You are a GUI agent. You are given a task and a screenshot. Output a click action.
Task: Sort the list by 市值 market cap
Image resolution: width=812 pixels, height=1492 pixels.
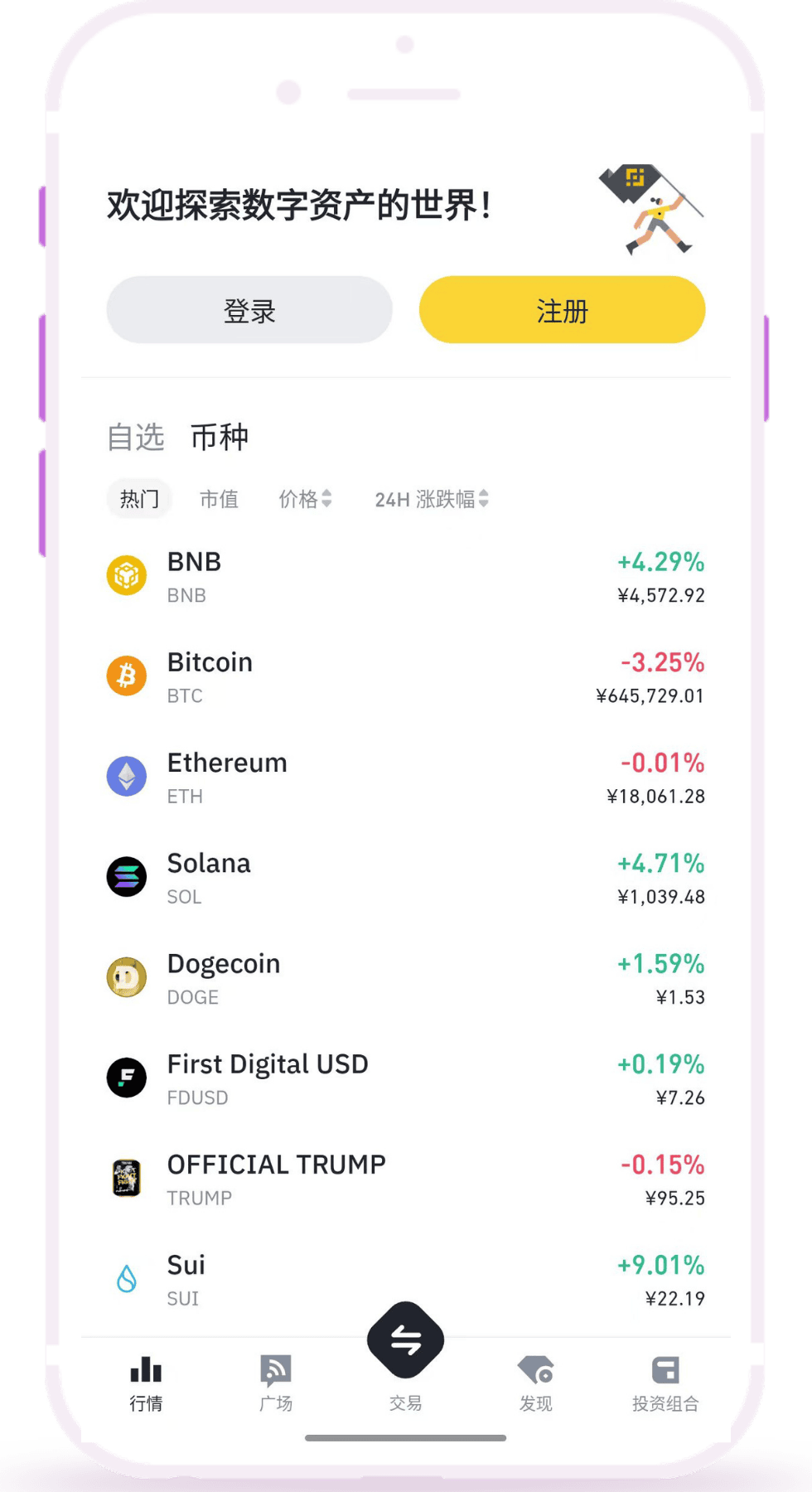coord(219,499)
